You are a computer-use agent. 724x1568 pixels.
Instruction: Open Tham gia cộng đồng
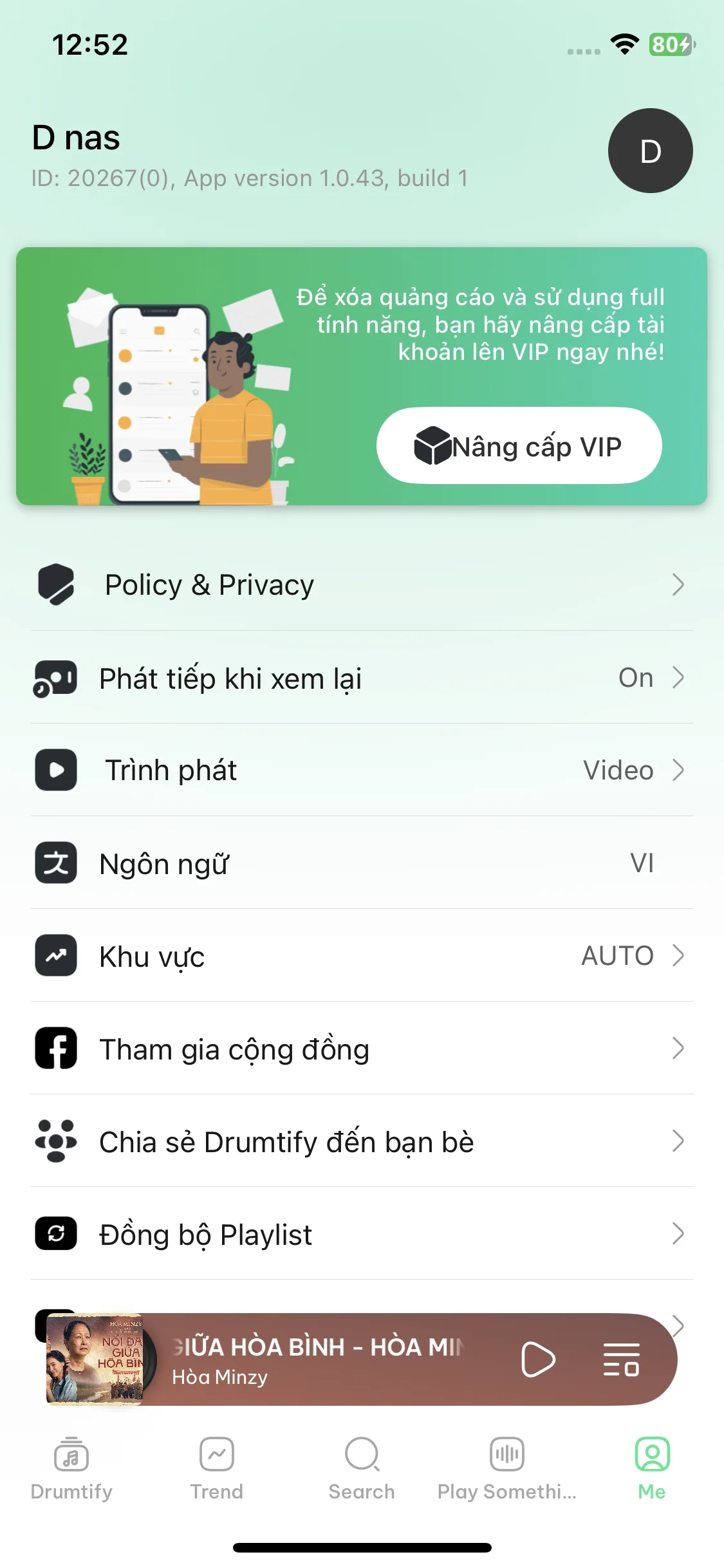[362, 1049]
